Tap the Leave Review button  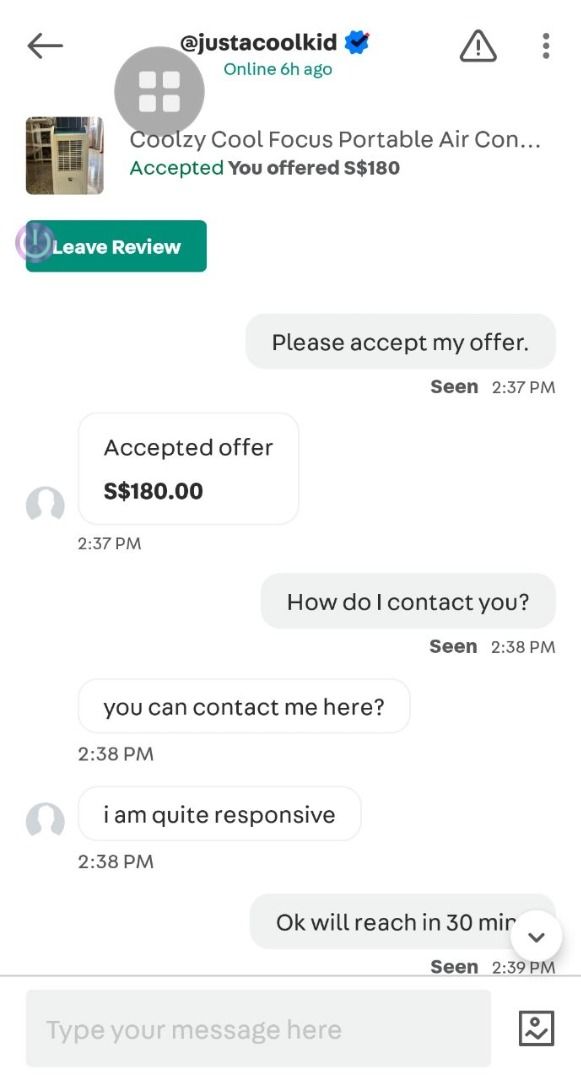(x=116, y=246)
